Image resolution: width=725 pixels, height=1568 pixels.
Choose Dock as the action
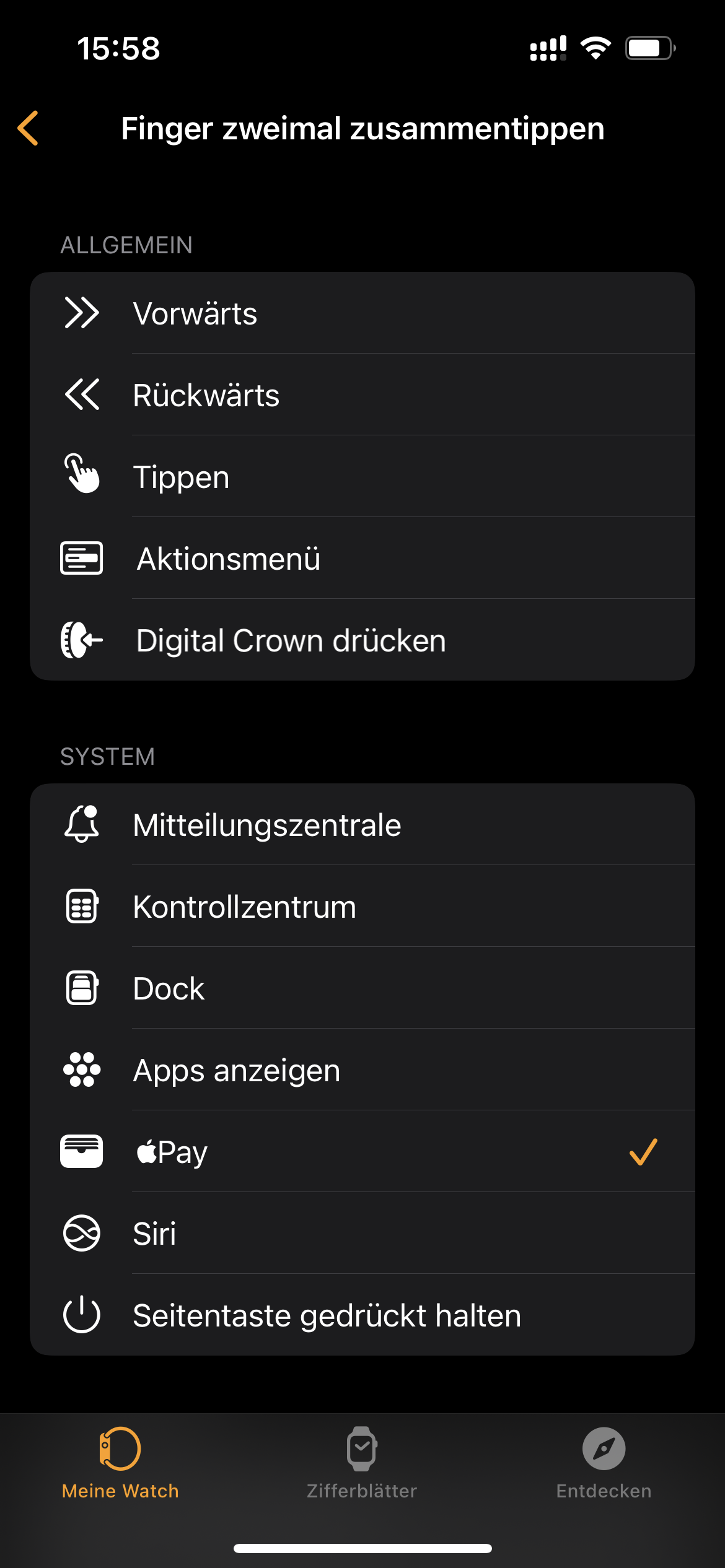point(362,988)
